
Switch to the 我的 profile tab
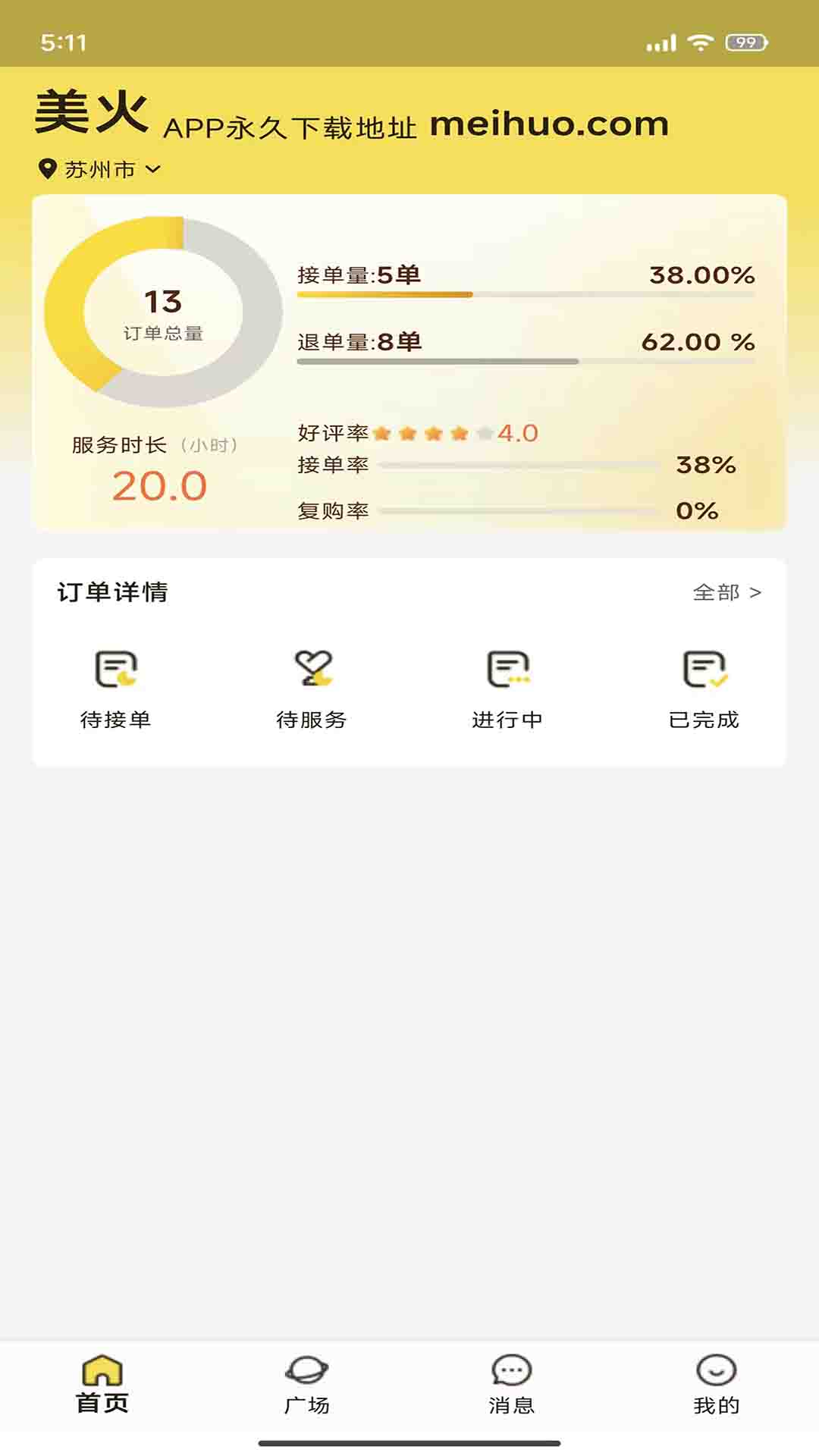[717, 1385]
